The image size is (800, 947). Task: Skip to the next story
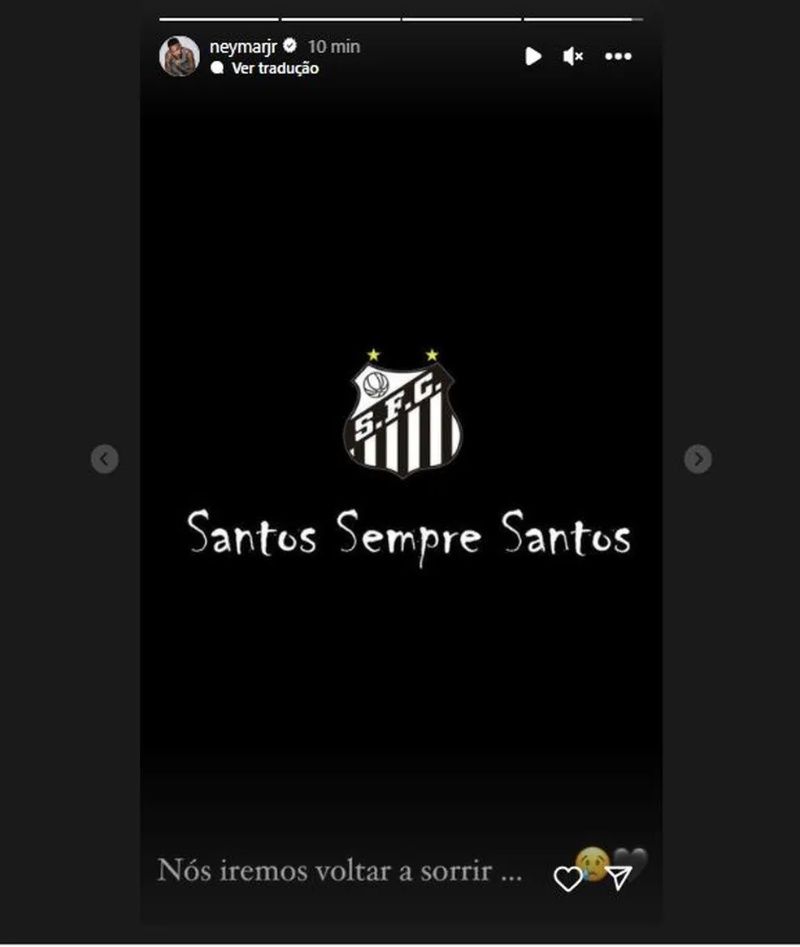tap(697, 459)
